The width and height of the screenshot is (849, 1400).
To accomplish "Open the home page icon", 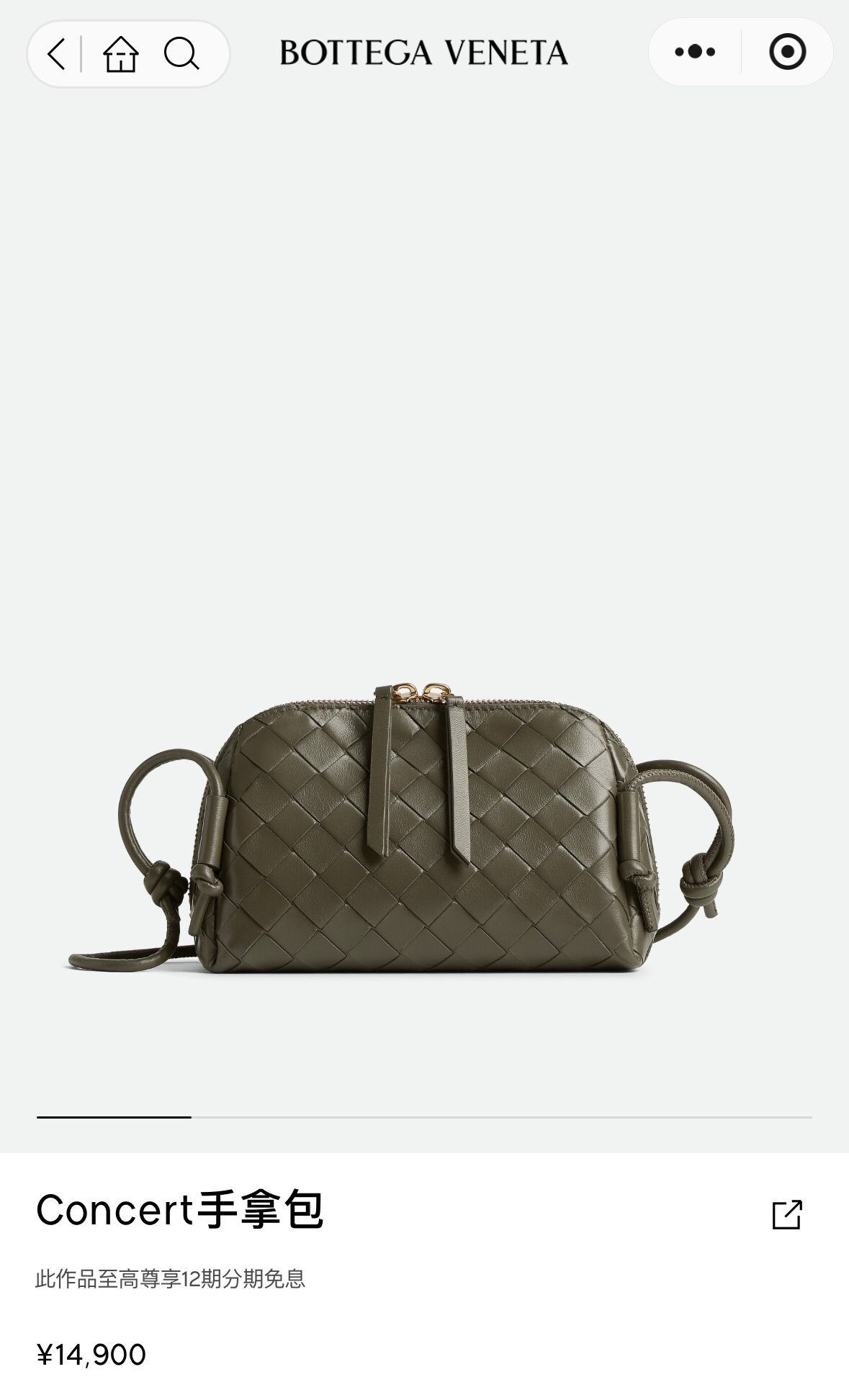I will click(x=120, y=54).
